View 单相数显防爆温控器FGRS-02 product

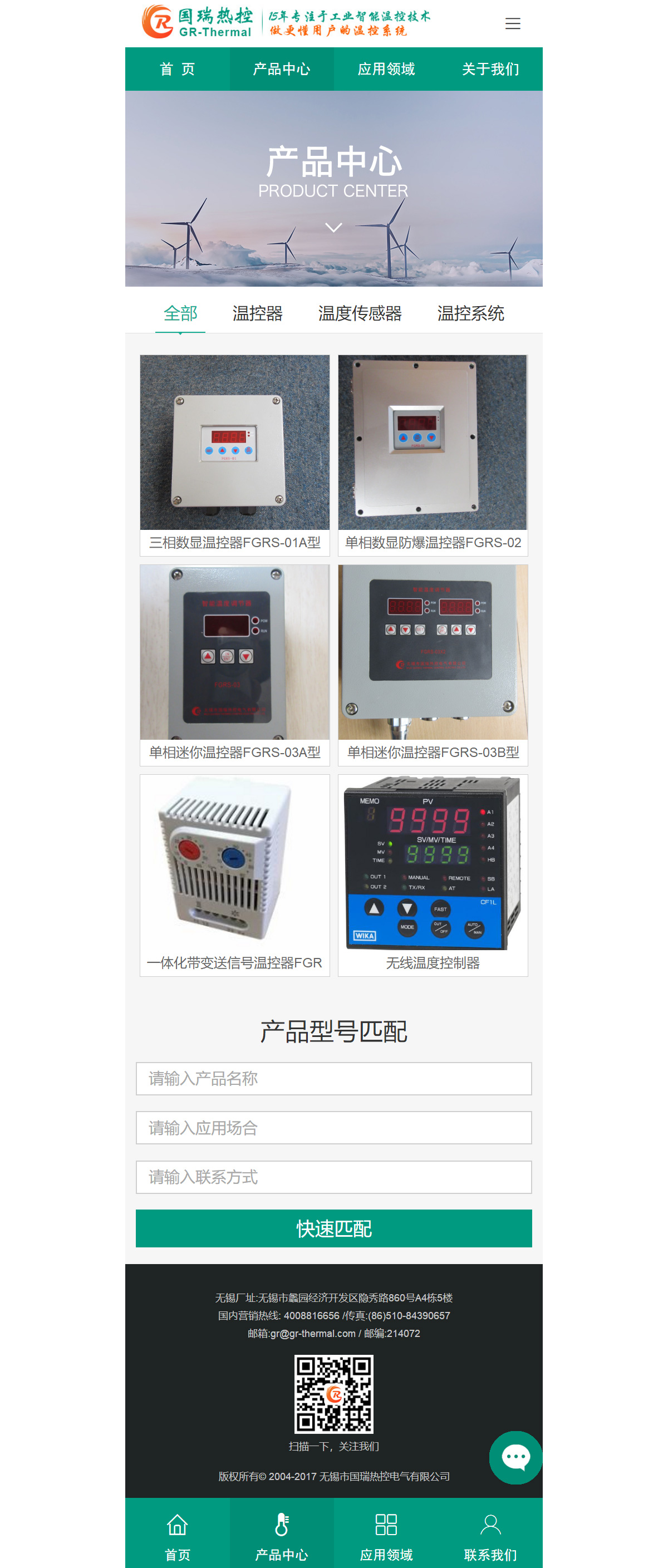(x=433, y=454)
